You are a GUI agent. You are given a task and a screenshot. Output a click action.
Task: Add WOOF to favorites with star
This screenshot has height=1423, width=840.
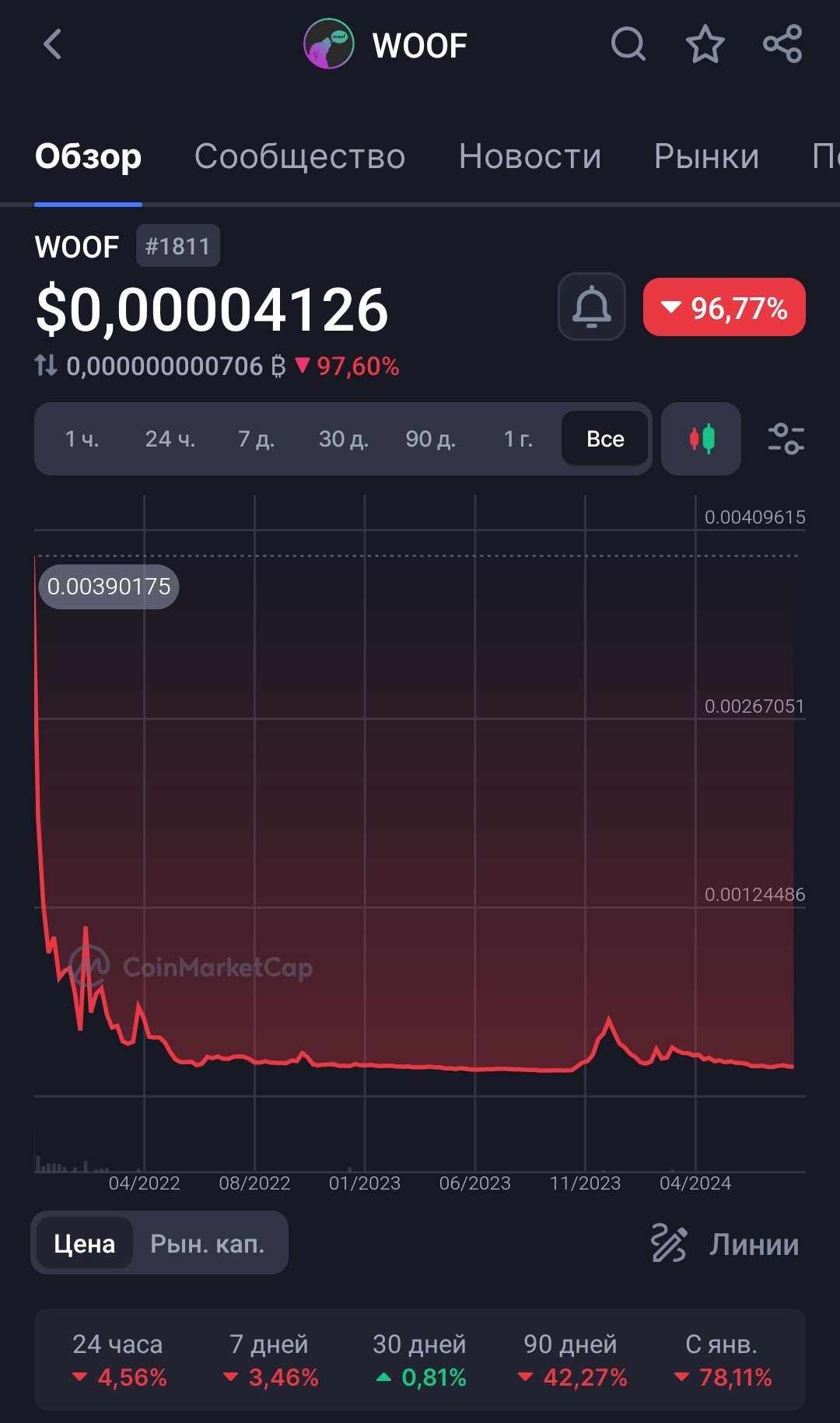pyautogui.click(x=705, y=44)
